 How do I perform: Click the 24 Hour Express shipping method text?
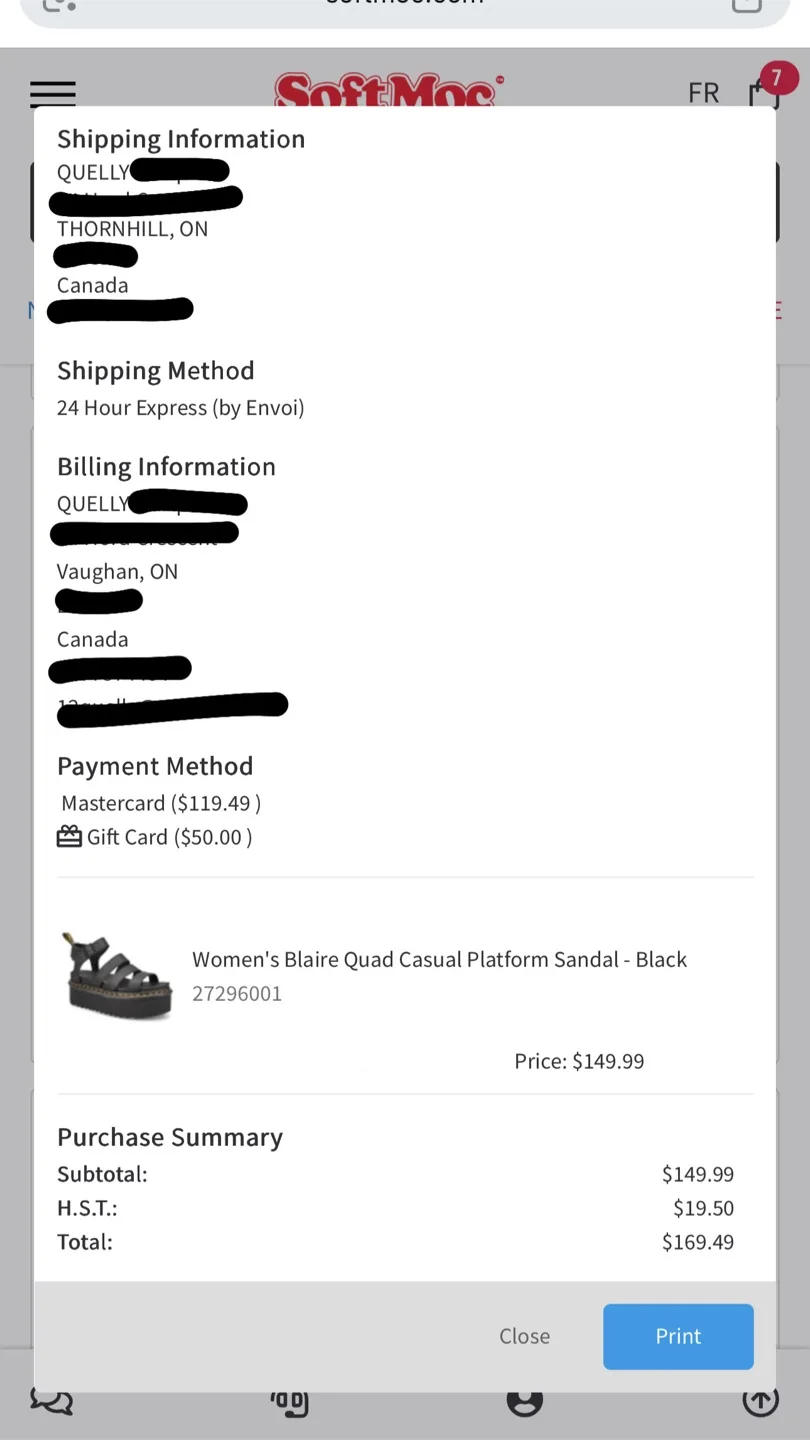coord(181,407)
